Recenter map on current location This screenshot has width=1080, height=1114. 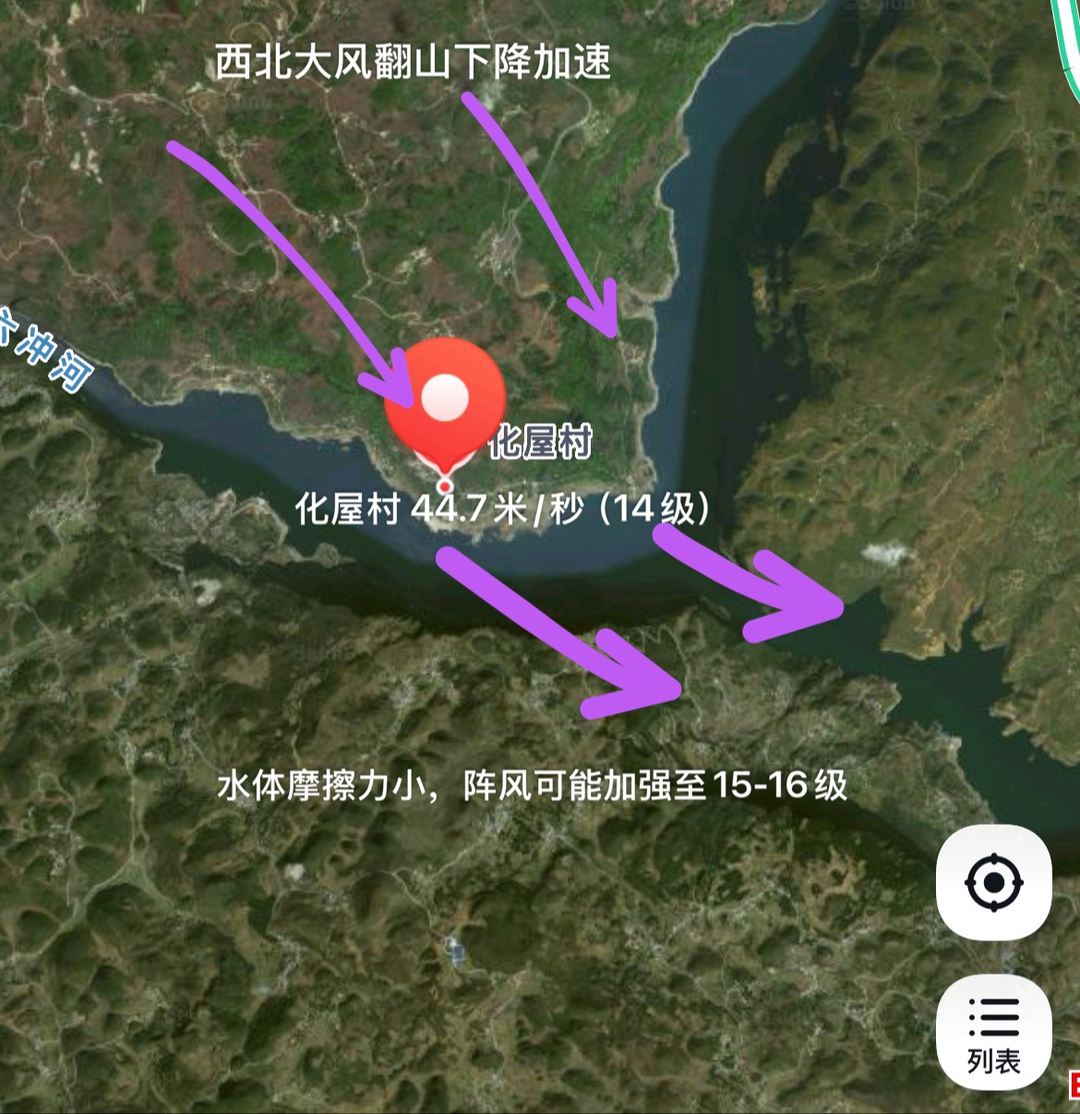pyautogui.click(x=993, y=882)
